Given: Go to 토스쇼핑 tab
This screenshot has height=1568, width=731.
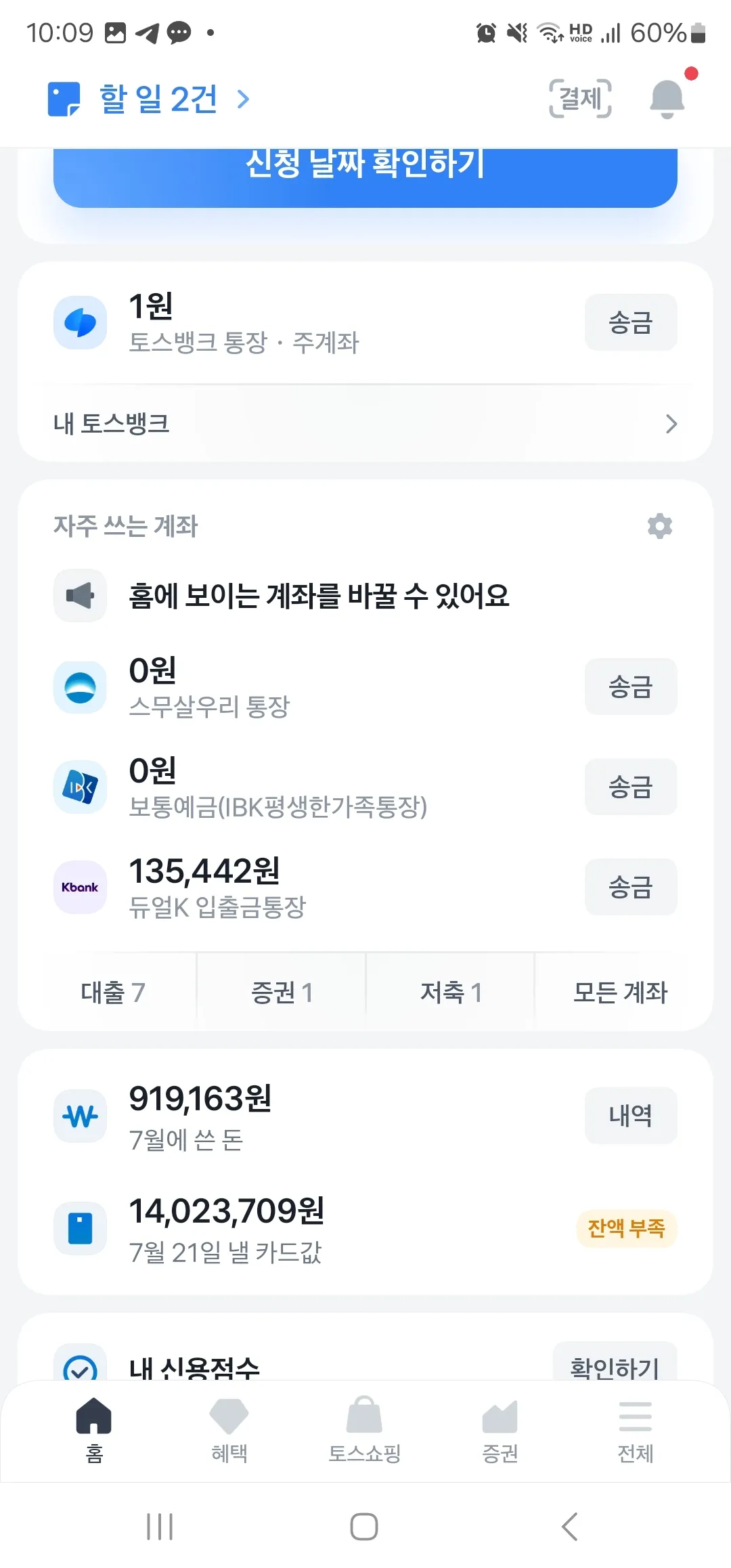Looking at the screenshot, I should coord(365,1430).
